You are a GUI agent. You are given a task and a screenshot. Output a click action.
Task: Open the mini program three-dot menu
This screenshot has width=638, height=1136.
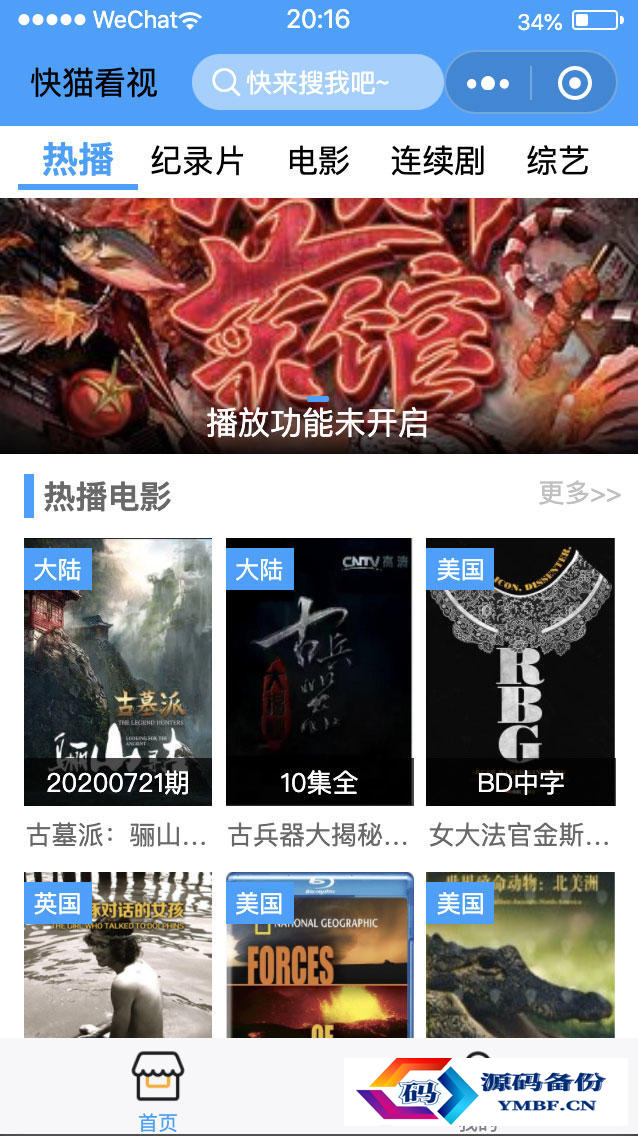487,83
